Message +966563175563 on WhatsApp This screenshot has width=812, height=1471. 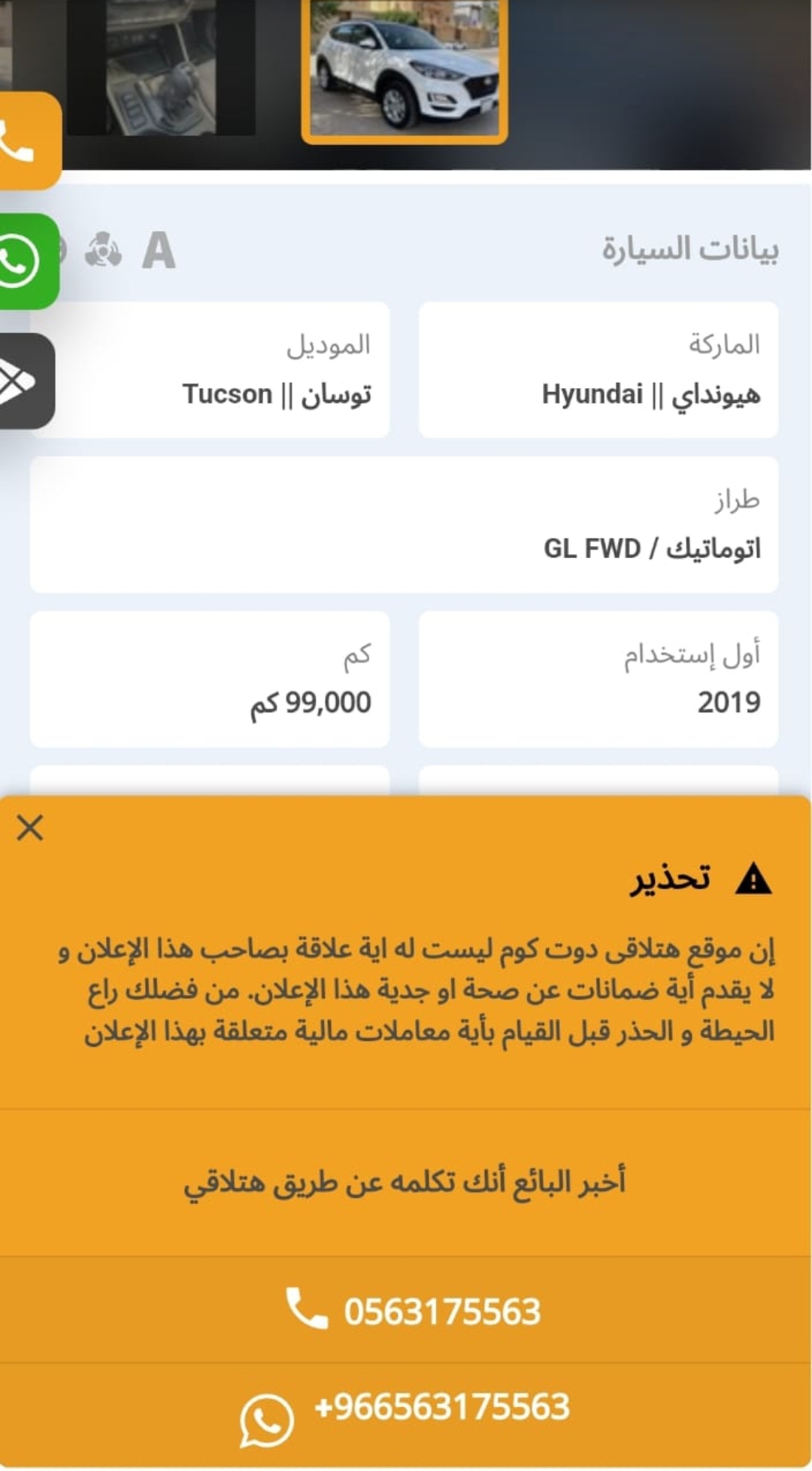point(406,1412)
